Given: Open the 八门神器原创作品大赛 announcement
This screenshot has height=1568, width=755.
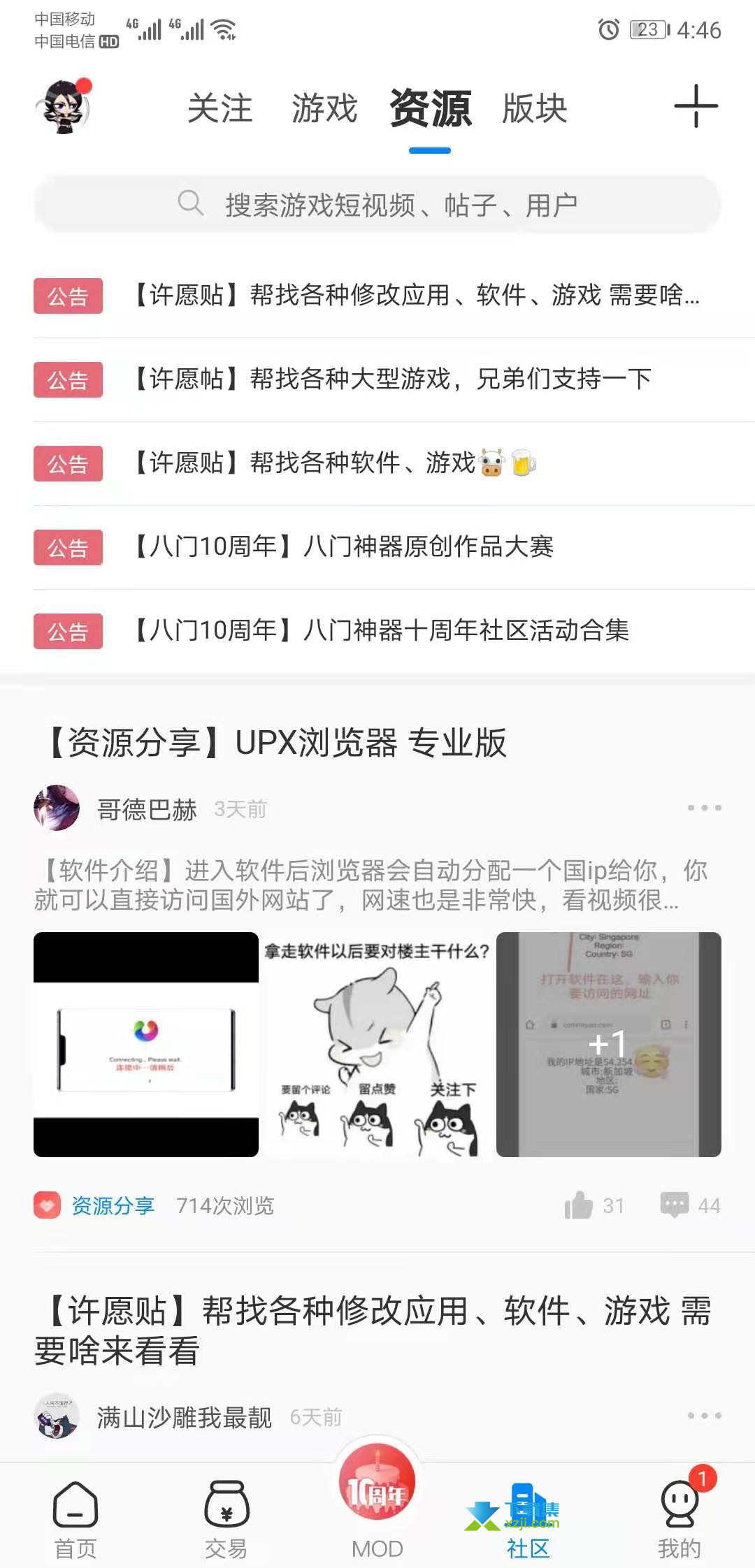Looking at the screenshot, I should (377, 547).
